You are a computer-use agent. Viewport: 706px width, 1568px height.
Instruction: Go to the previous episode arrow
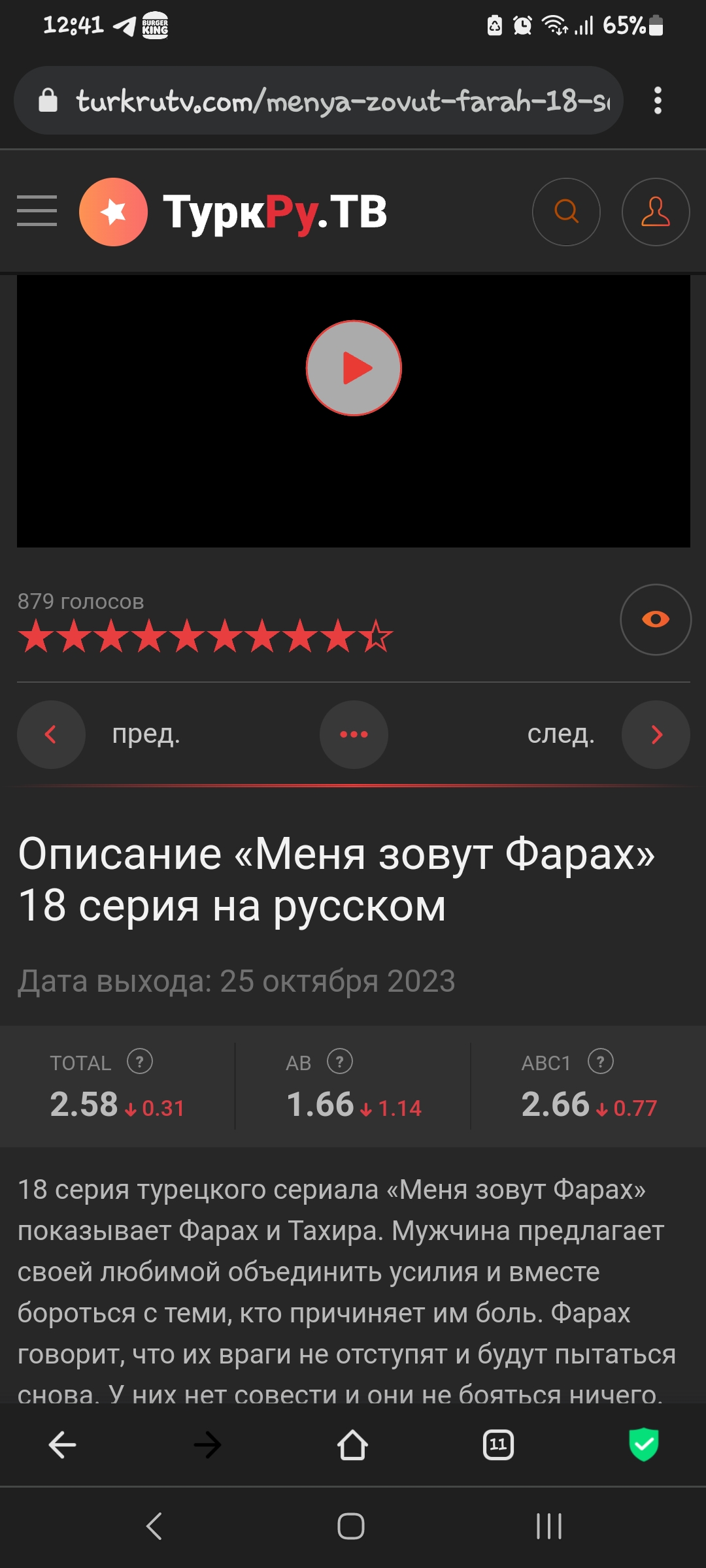[51, 734]
